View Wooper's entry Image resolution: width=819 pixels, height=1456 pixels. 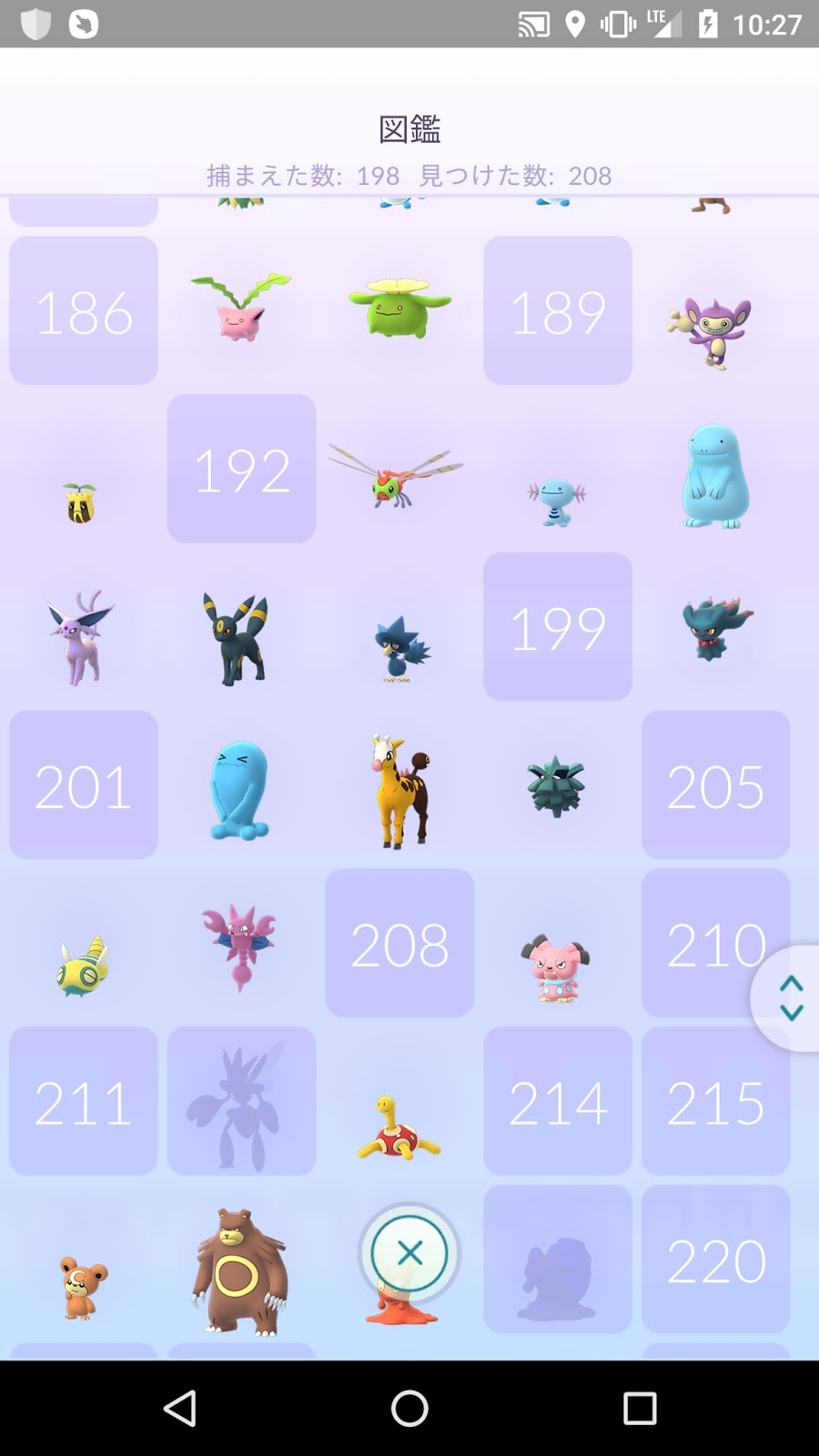[557, 502]
